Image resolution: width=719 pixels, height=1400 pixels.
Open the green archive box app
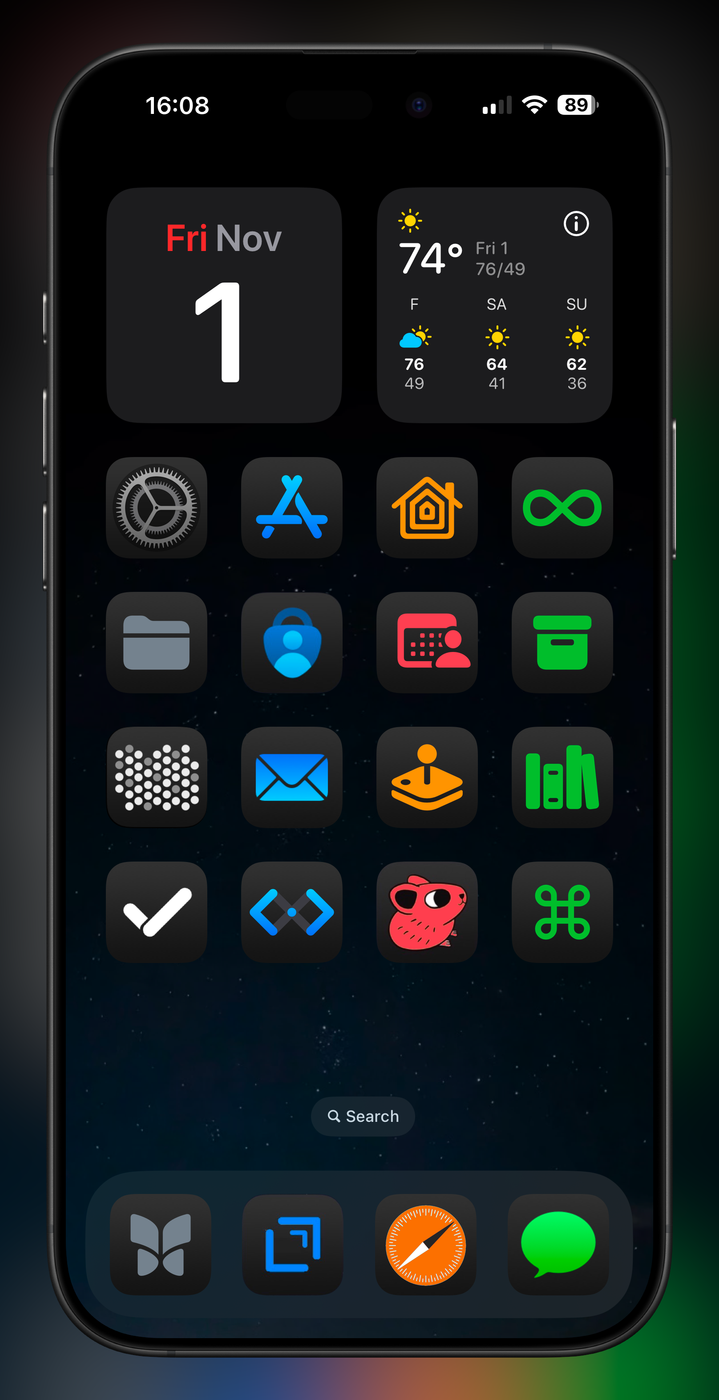tap(562, 643)
